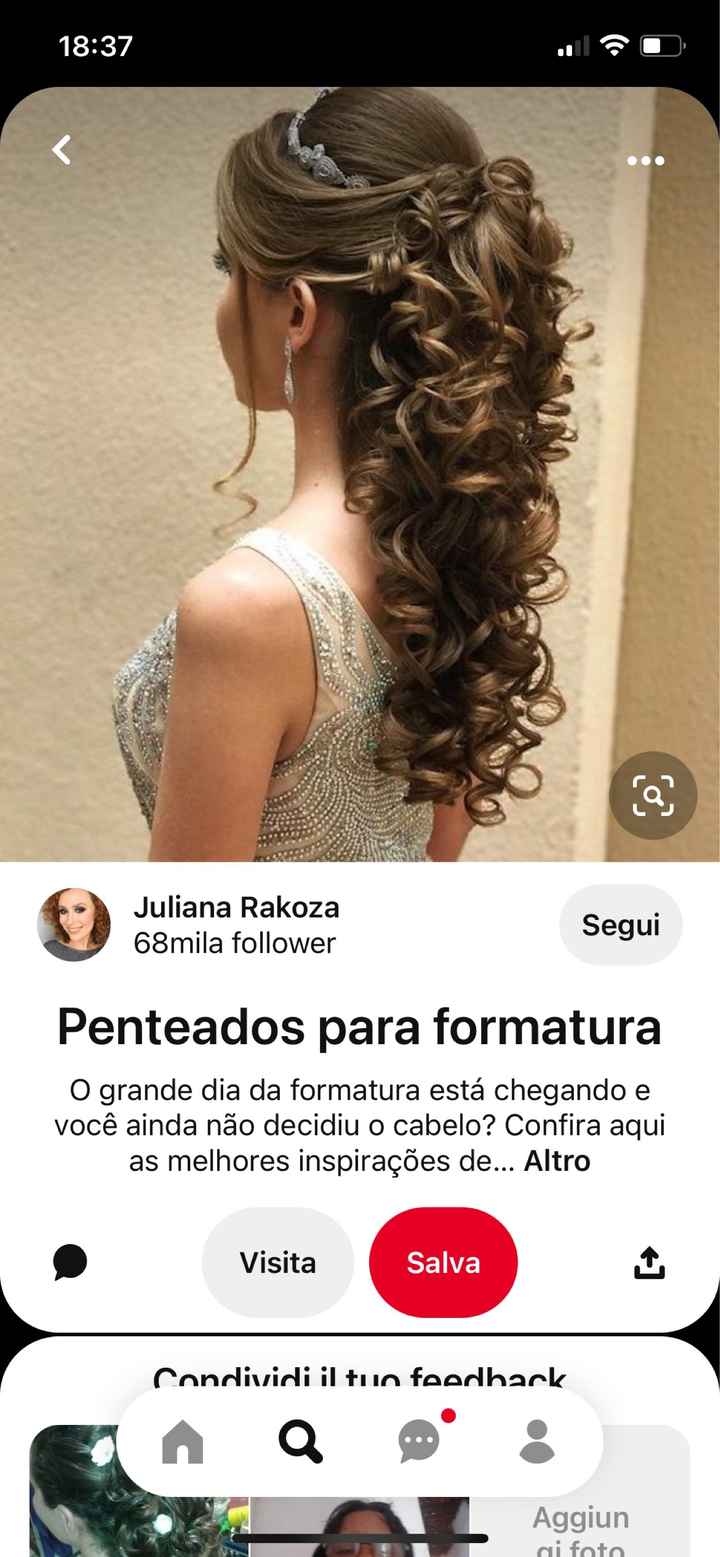Open the comments bubble icon
720x1557 pixels.
click(70, 1263)
